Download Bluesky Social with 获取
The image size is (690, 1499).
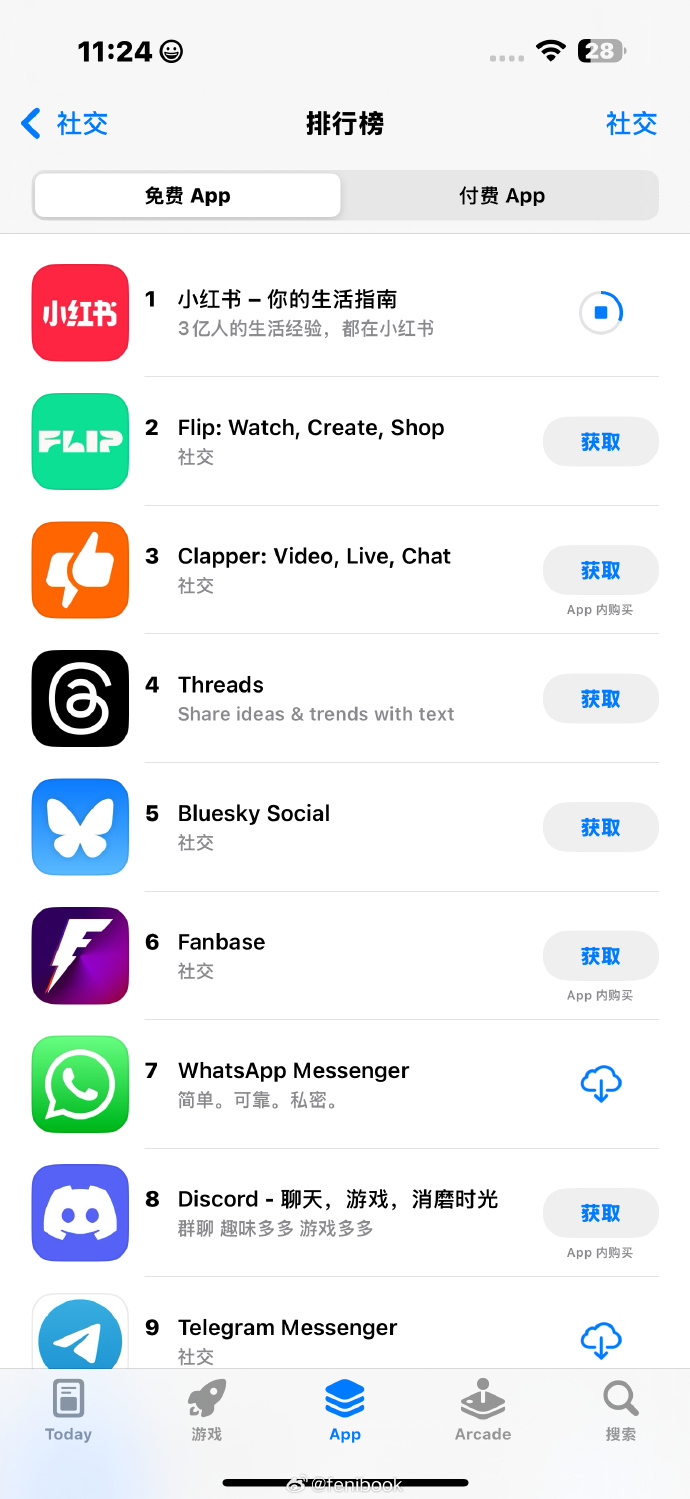(600, 827)
